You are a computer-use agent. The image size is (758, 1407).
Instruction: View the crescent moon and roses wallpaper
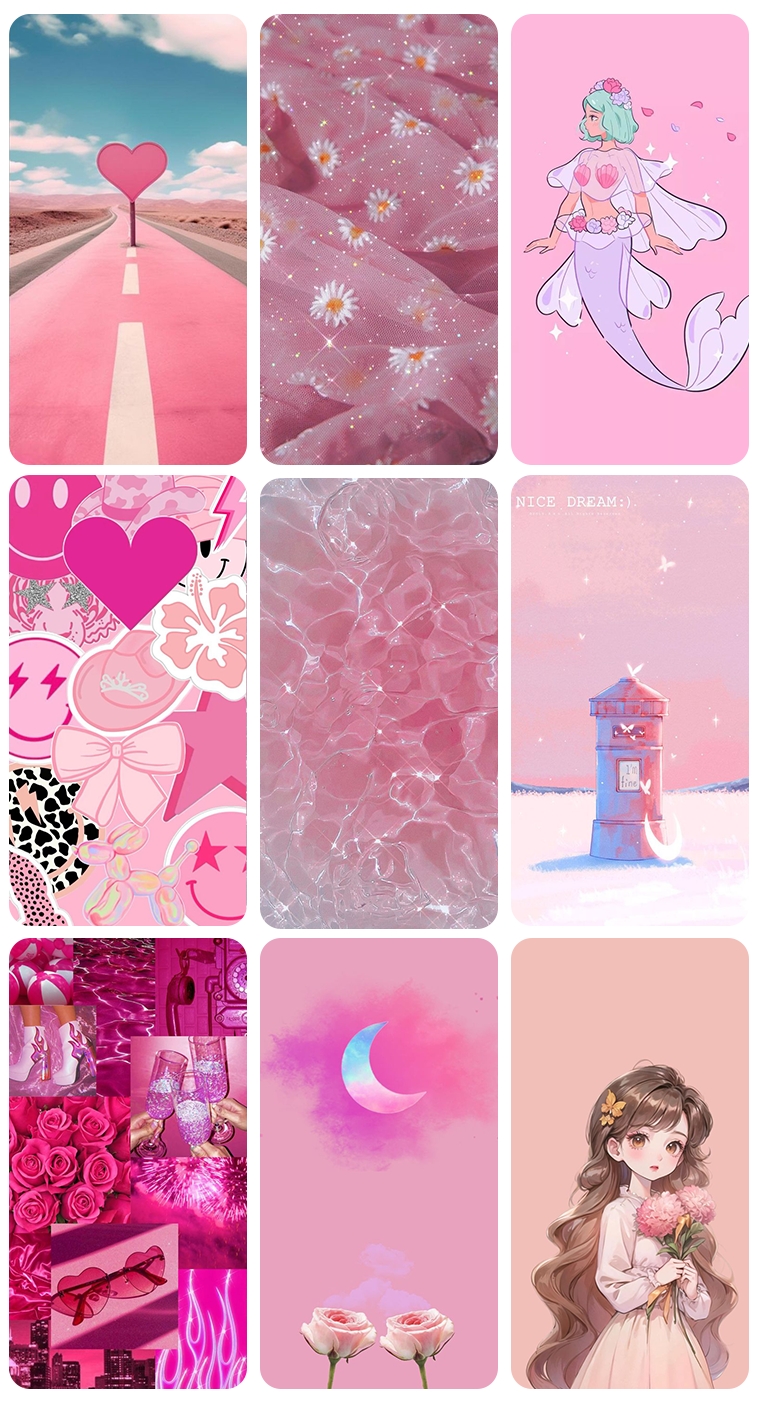pyautogui.click(x=378, y=1162)
